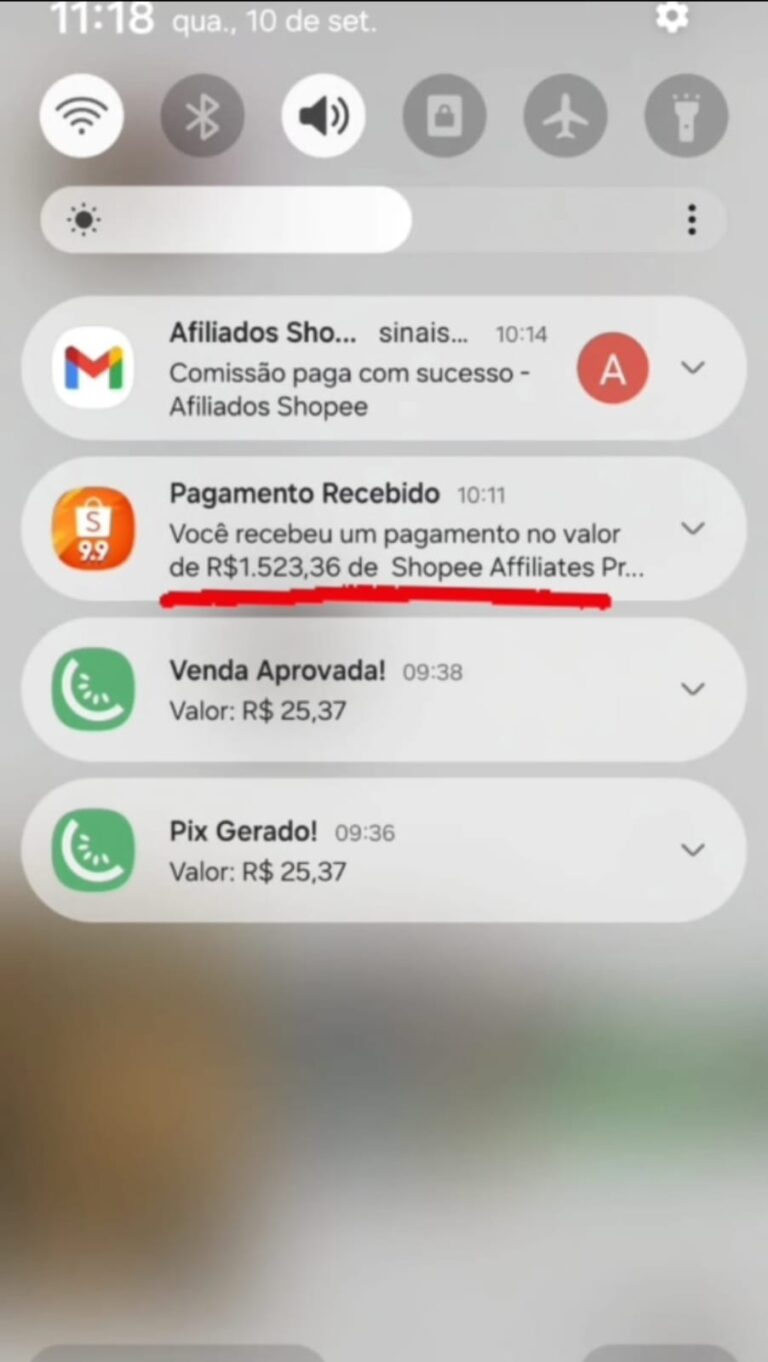Tap the brightness sun icon
The height and width of the screenshot is (1362, 768).
click(84, 219)
